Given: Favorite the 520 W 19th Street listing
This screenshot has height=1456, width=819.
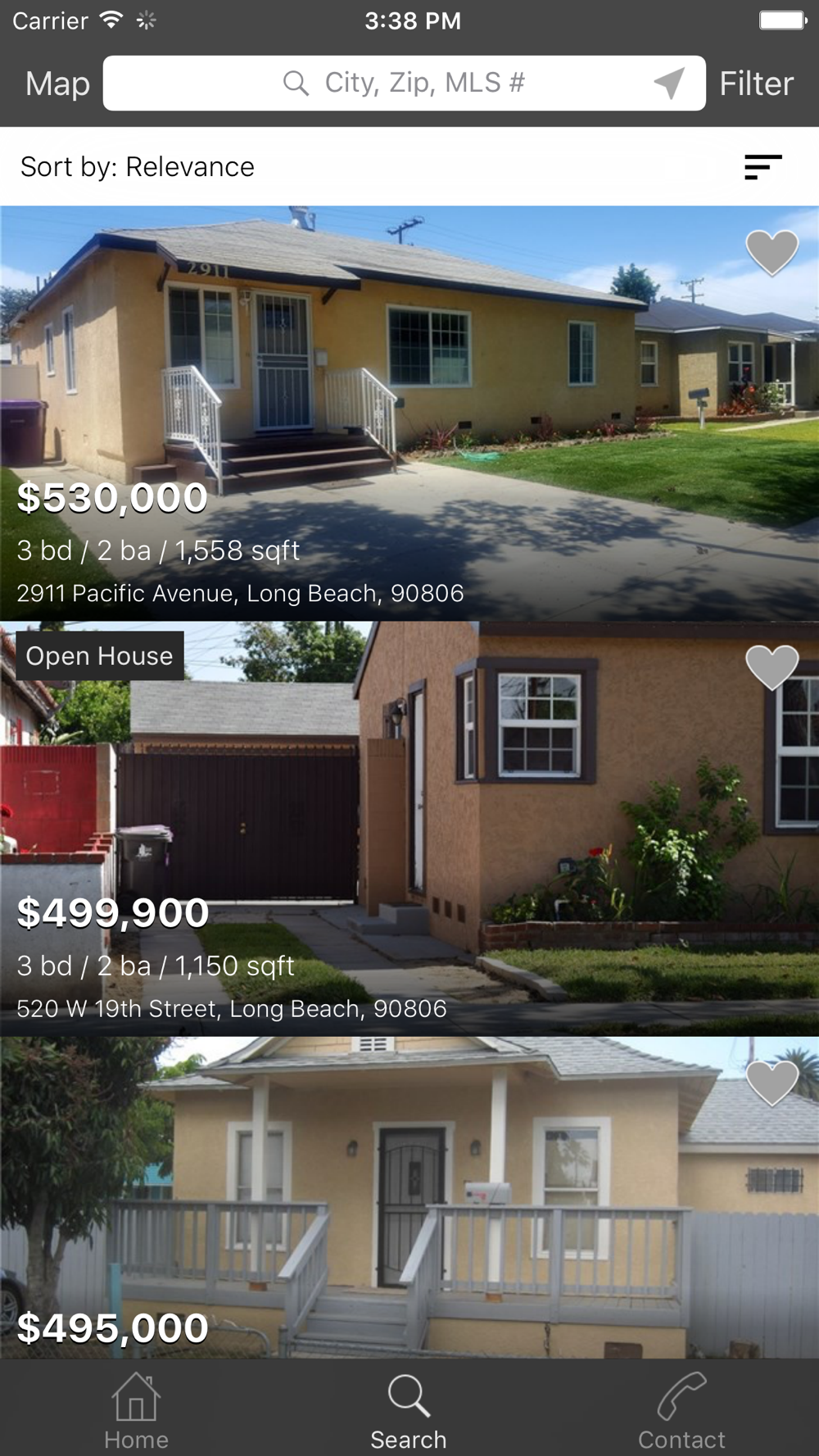Looking at the screenshot, I should (x=771, y=667).
